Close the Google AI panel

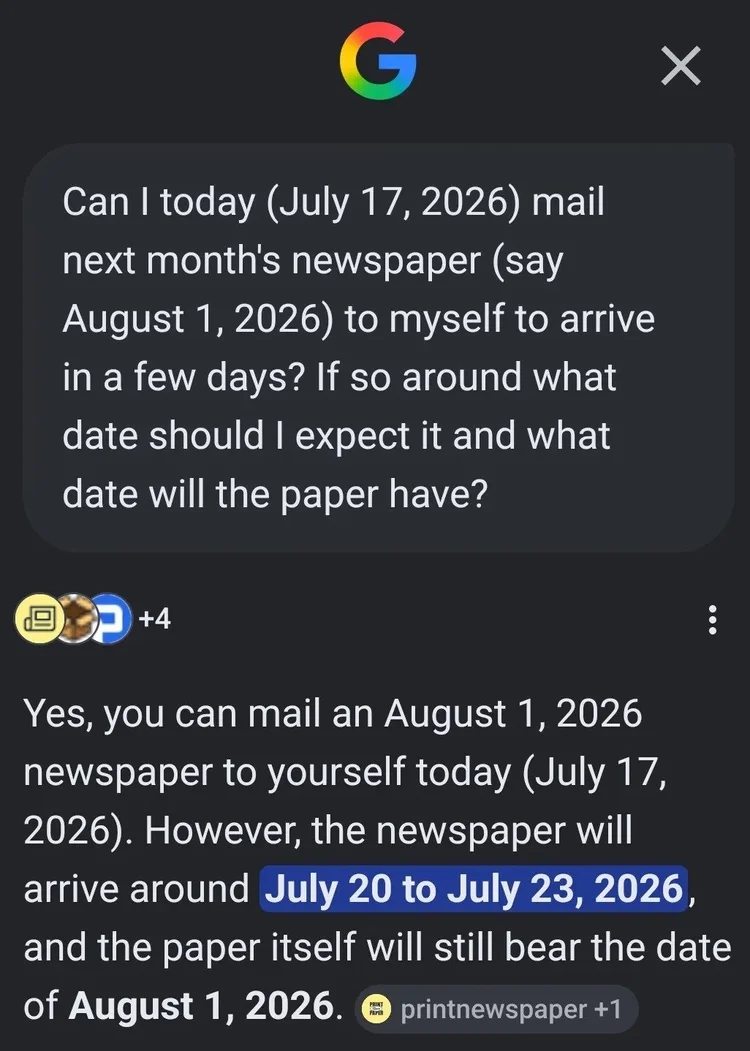coord(680,66)
